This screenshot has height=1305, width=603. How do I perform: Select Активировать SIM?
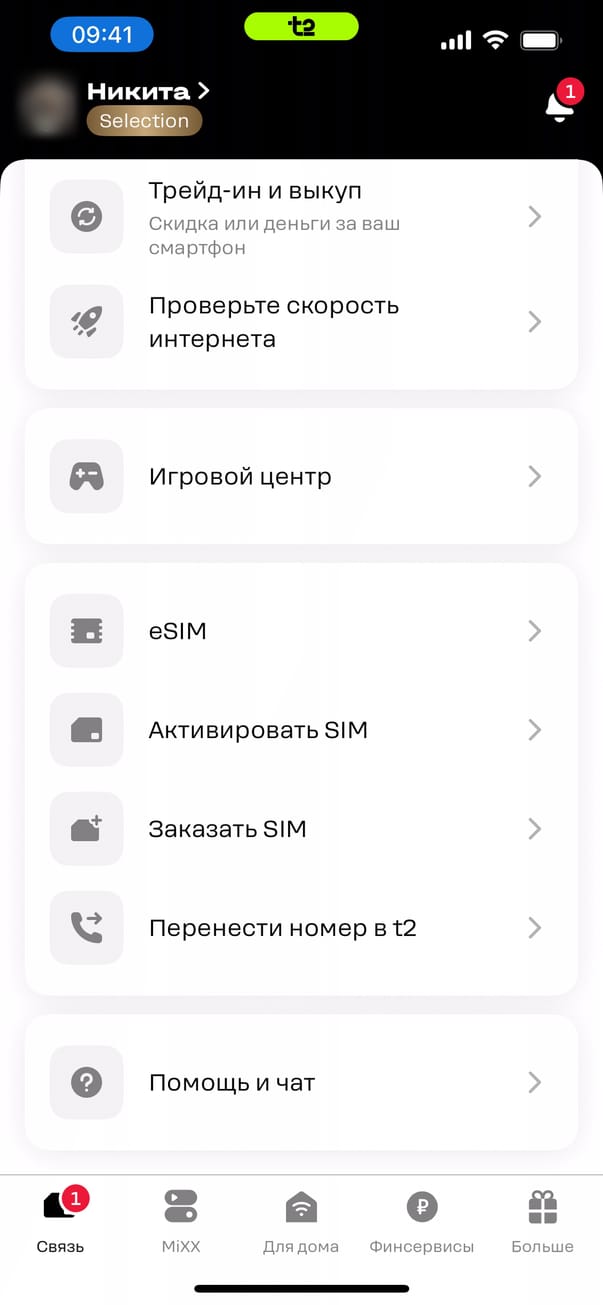(300, 730)
